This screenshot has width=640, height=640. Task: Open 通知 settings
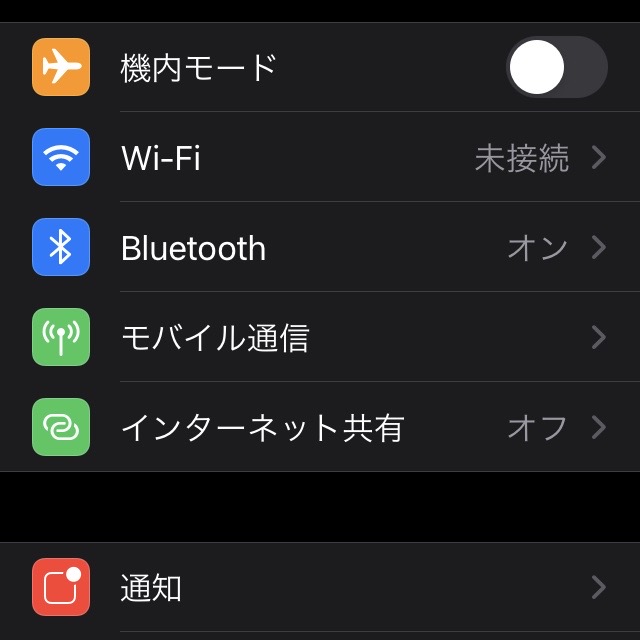[320, 588]
